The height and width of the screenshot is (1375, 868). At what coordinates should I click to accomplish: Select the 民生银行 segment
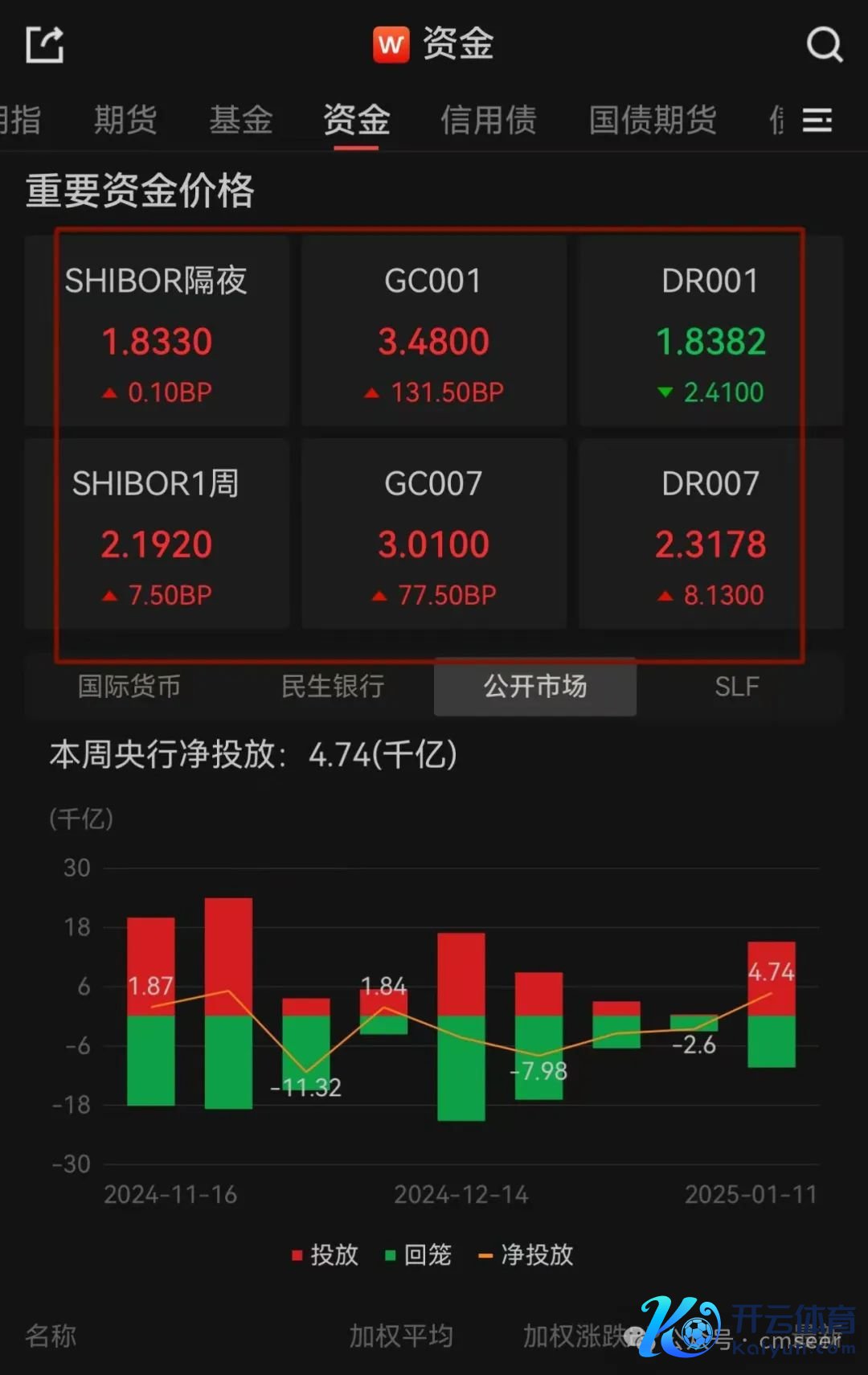(x=333, y=687)
